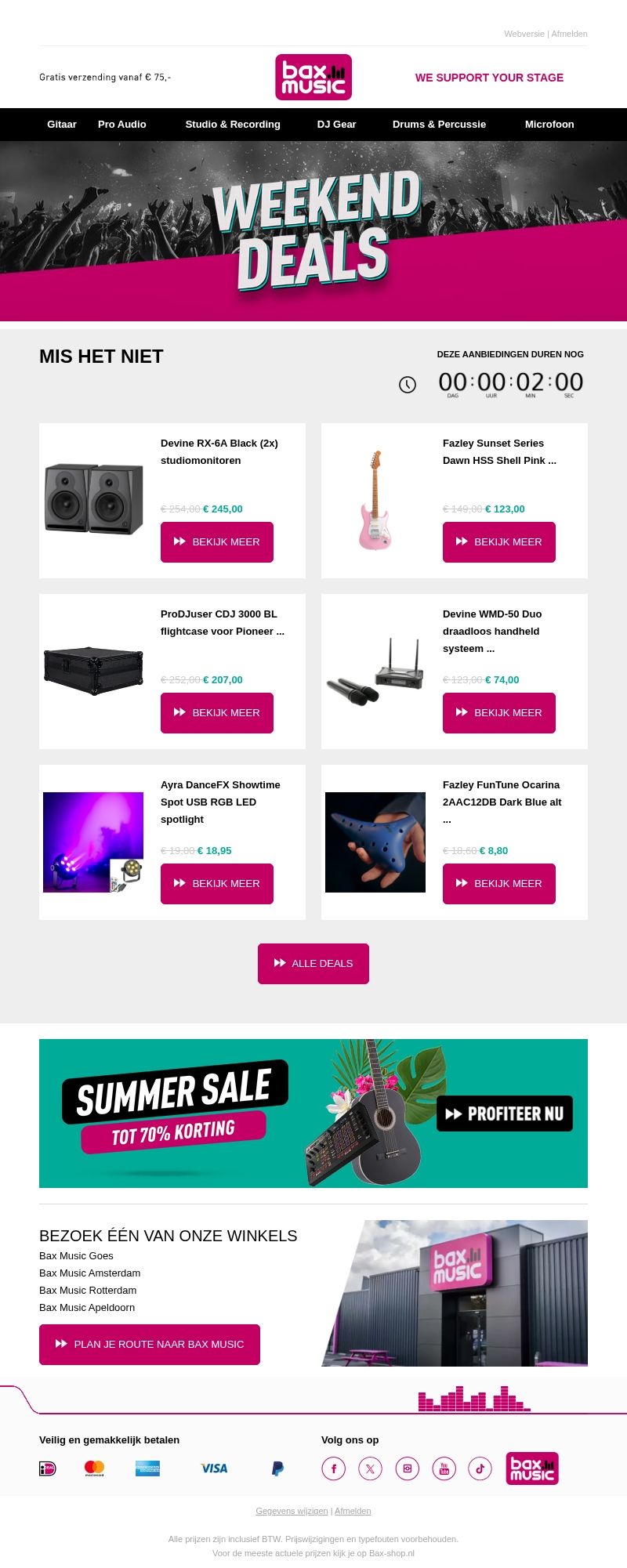View the Devine WMD-50 Duo deal
Viewport: 627px width, 1568px height.
coord(499,712)
